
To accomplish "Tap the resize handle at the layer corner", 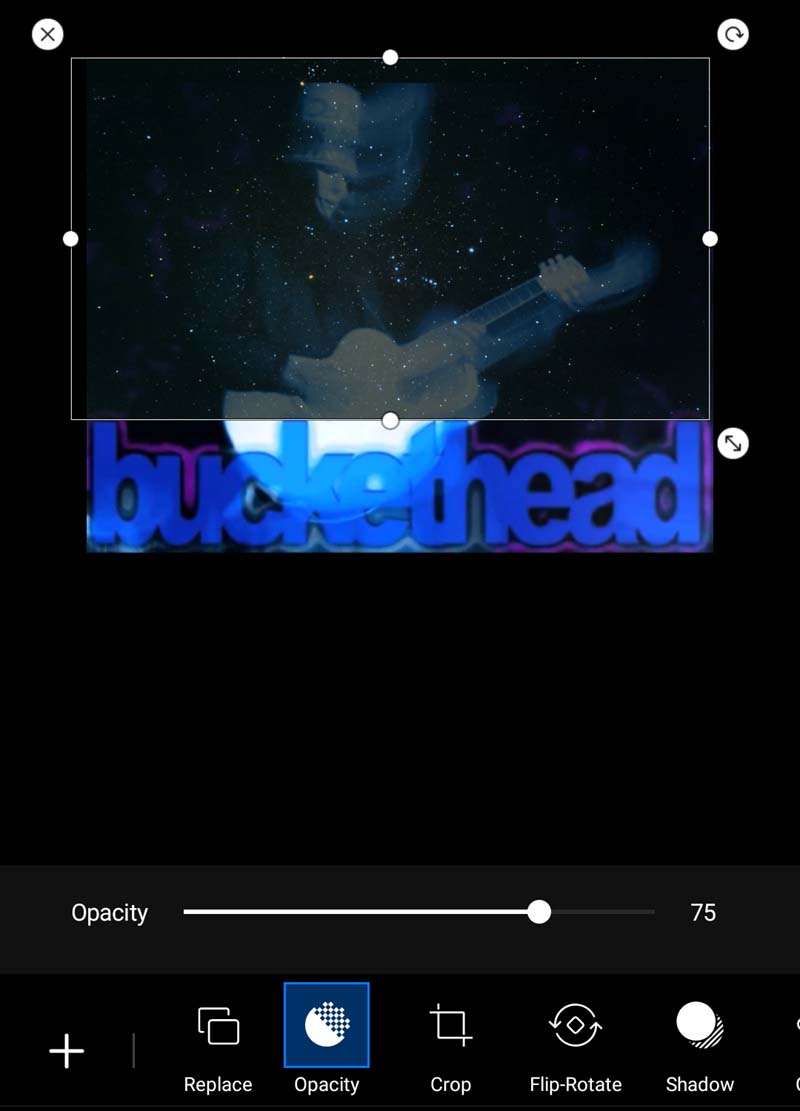I will [x=733, y=443].
